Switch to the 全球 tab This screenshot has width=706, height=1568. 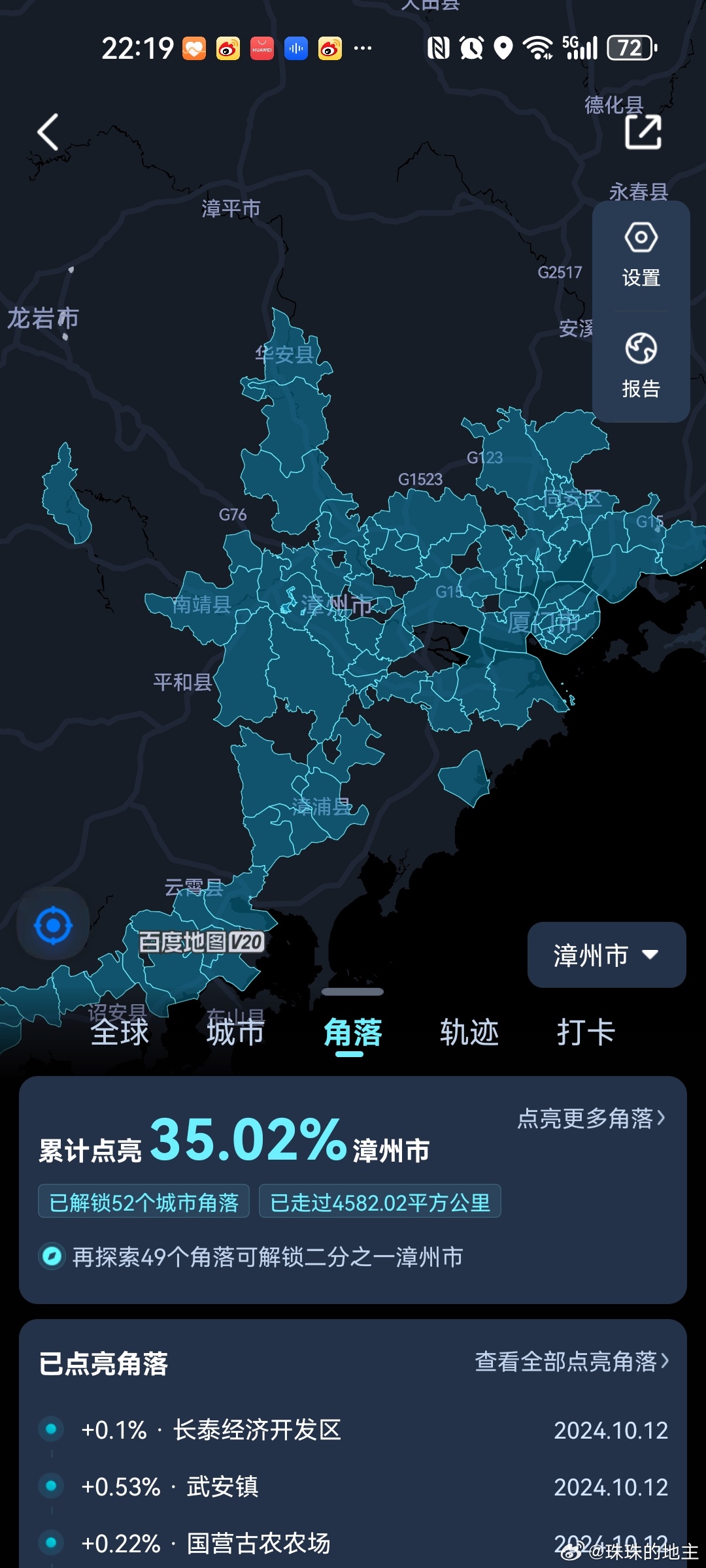point(120,1032)
